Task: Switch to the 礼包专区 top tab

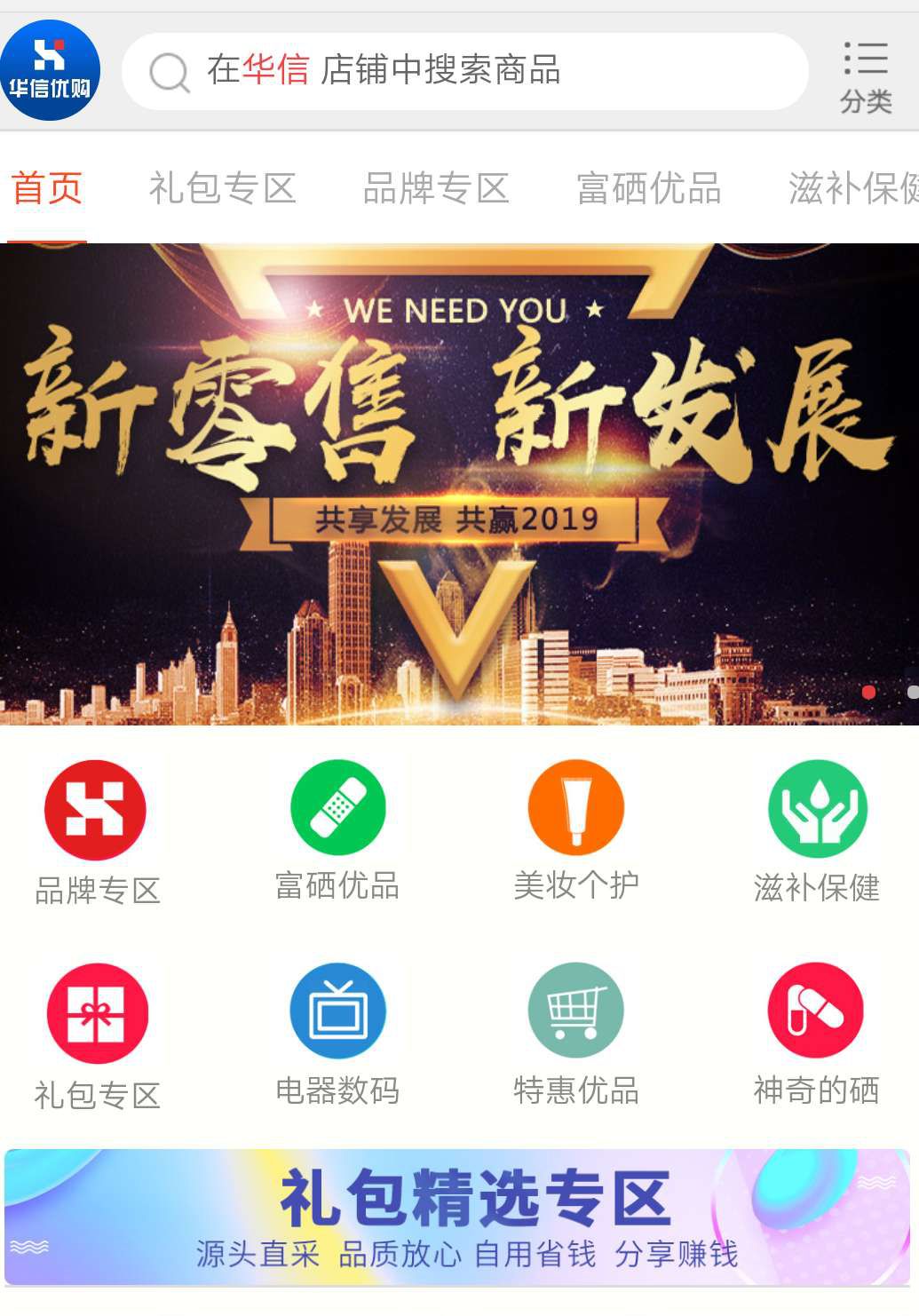Action: coord(222,188)
